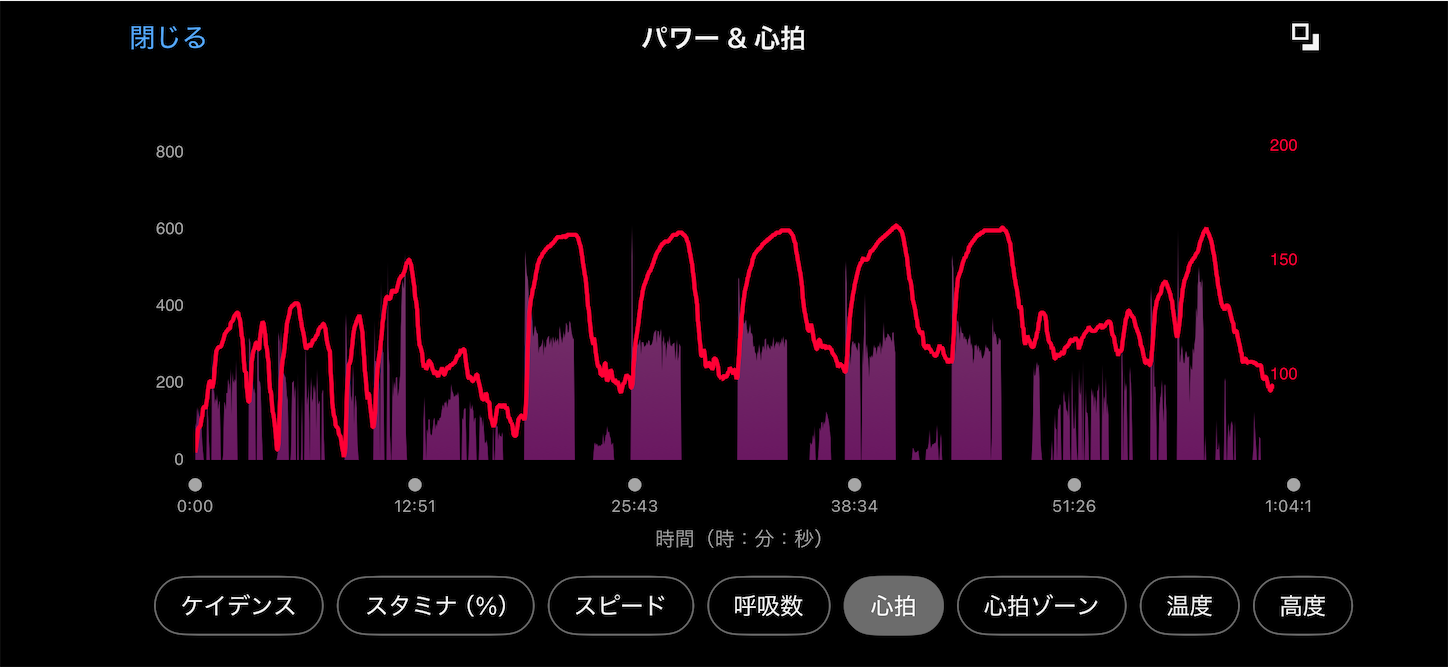The height and width of the screenshot is (667, 1448).
Task: Toggle the fullscreen overlay icon
Action: click(x=1305, y=37)
